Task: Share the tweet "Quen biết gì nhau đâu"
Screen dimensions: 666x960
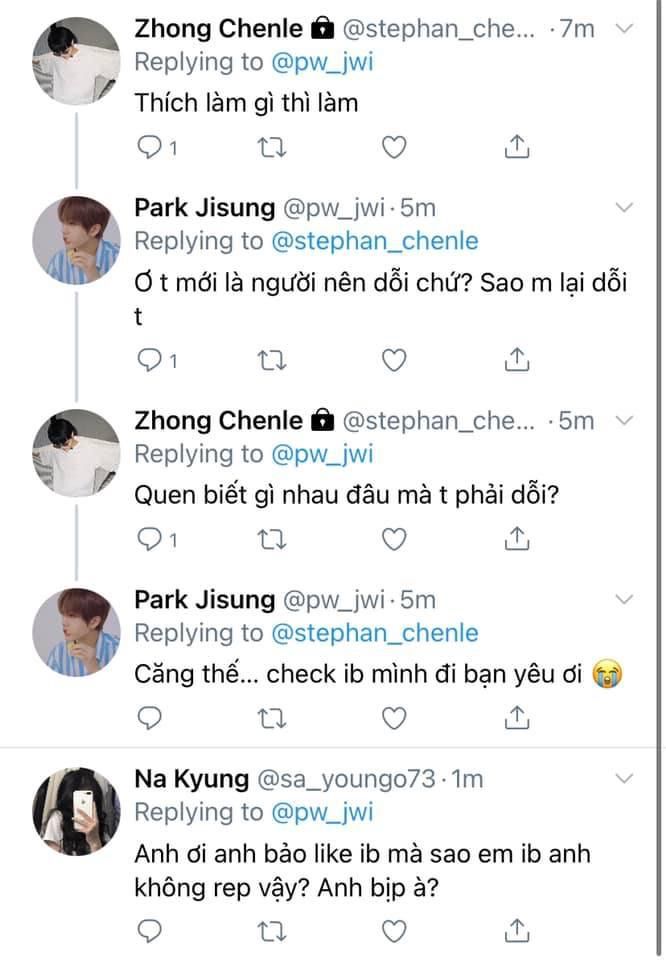Action: pyautogui.click(x=515, y=540)
